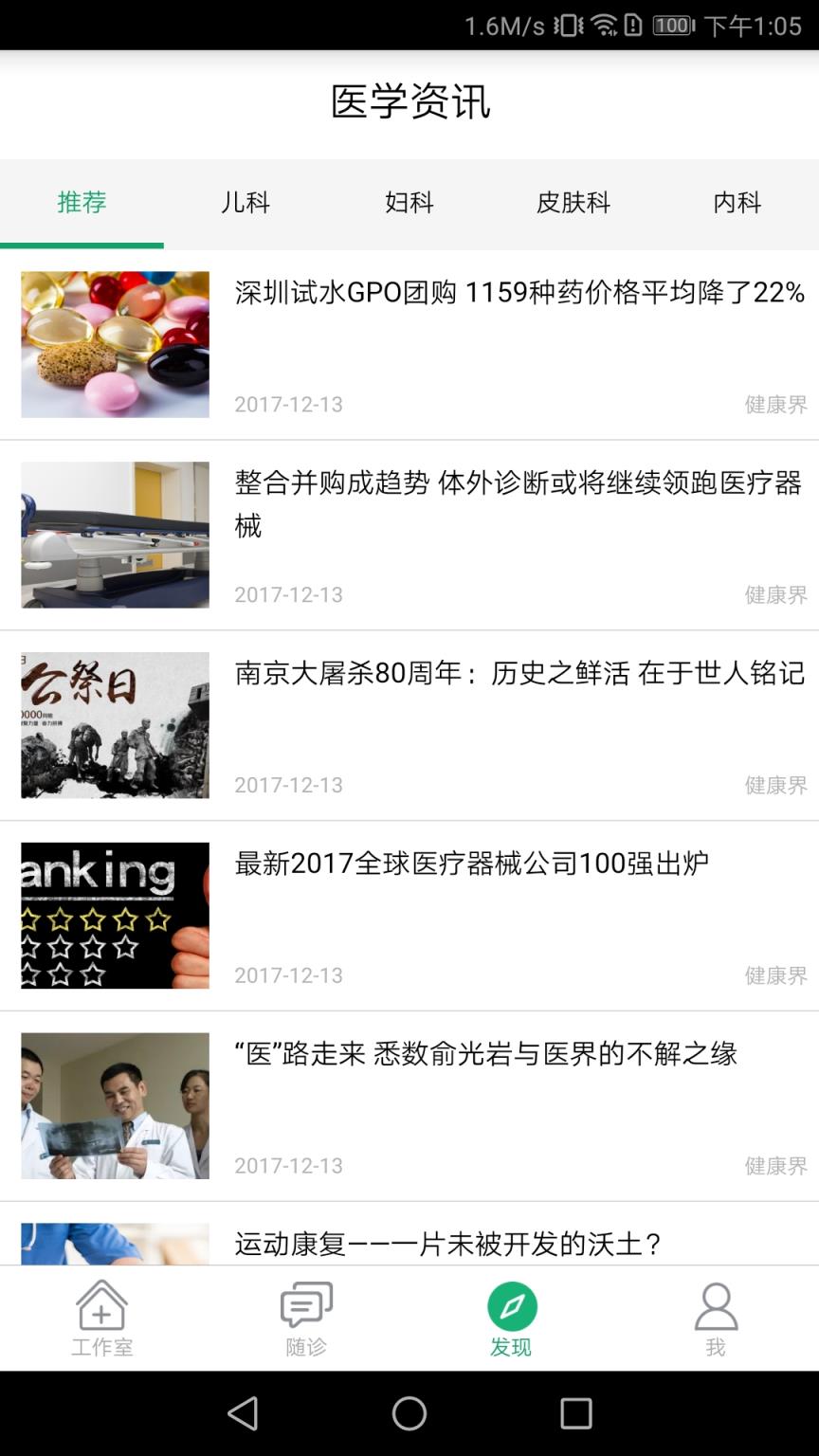The image size is (819, 1456).
Task: Select the 发现 bottom tab
Action: click(x=511, y=1318)
